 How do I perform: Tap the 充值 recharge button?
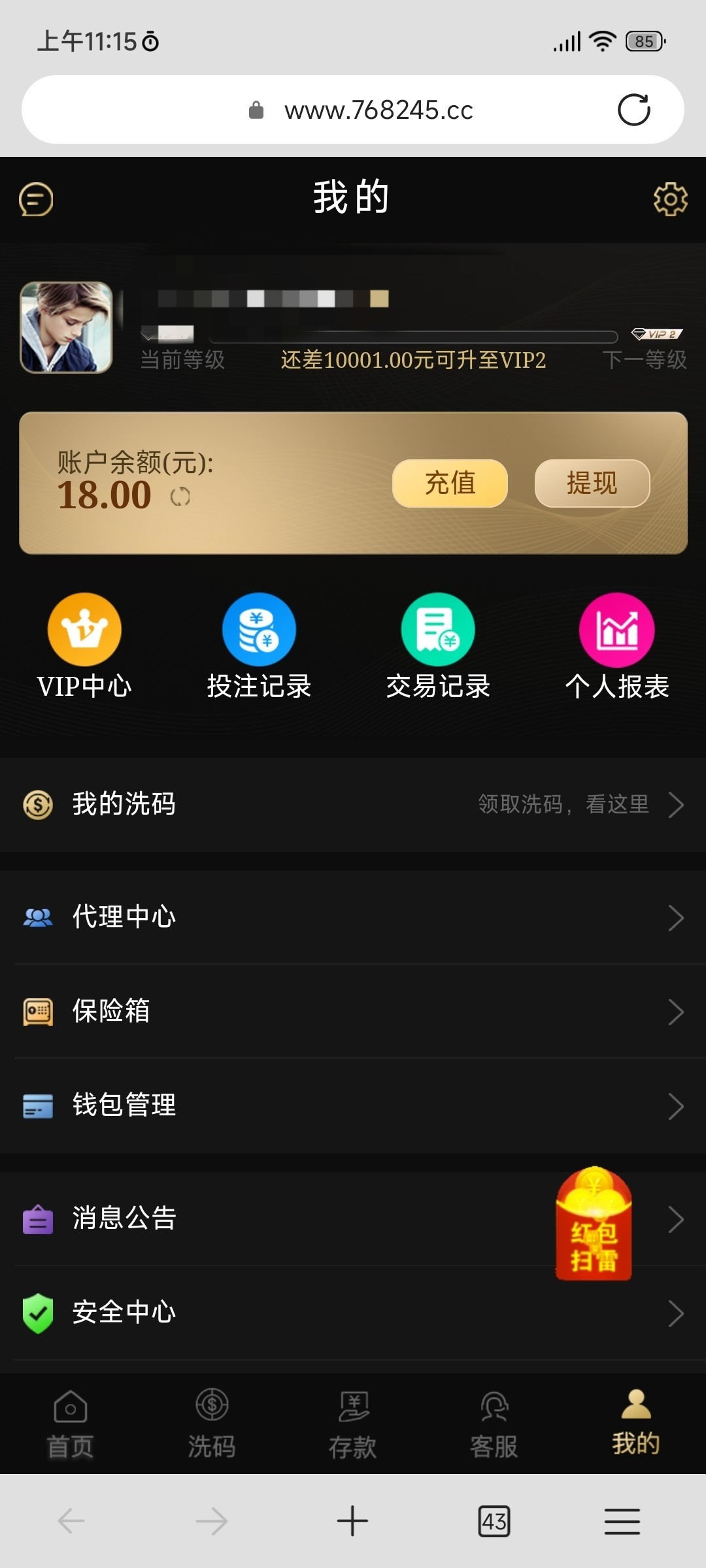point(450,483)
